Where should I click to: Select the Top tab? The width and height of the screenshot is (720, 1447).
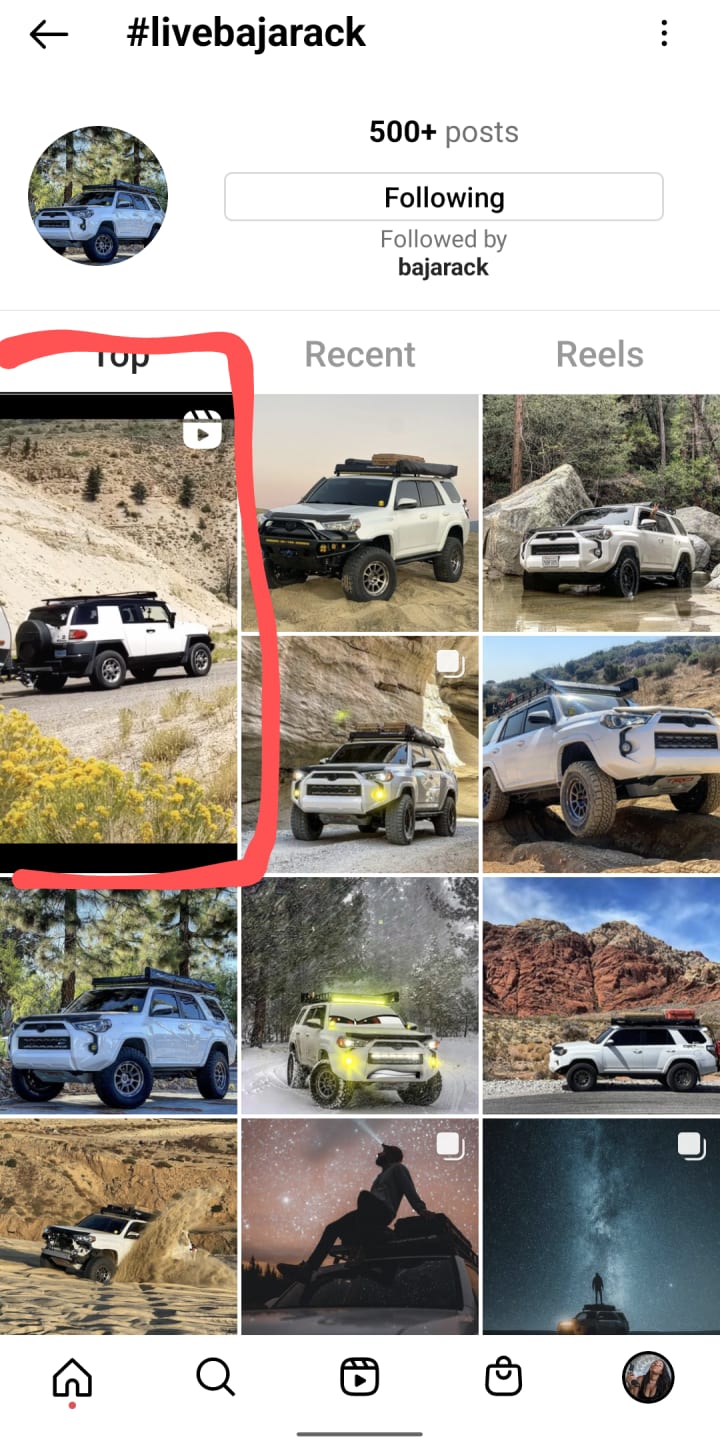(120, 356)
